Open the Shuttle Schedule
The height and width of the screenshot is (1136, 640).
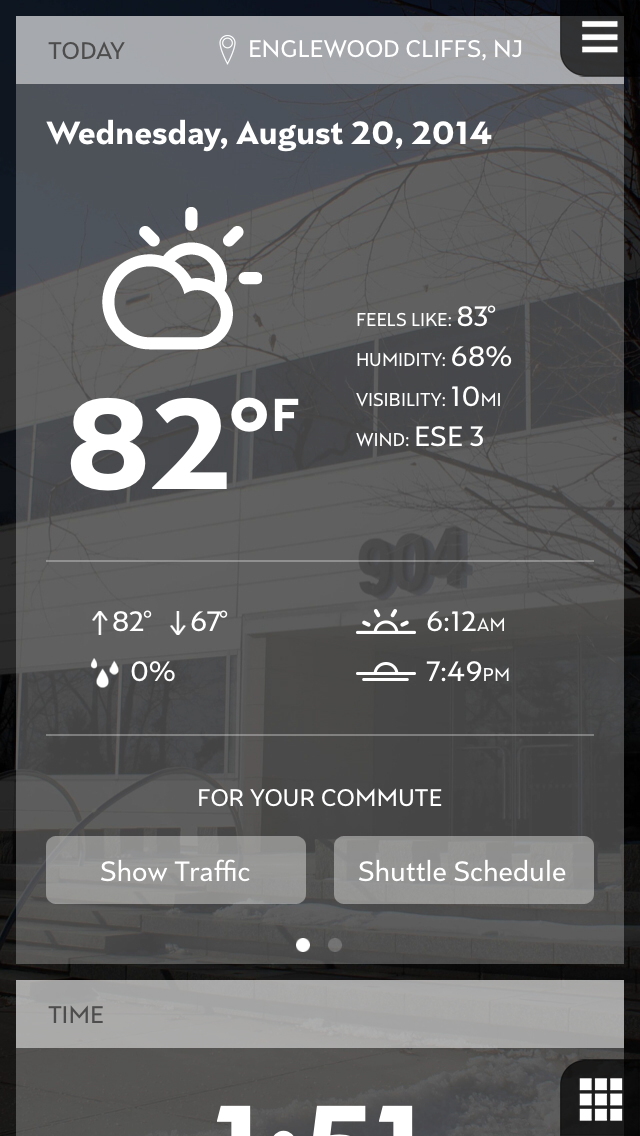463,871
